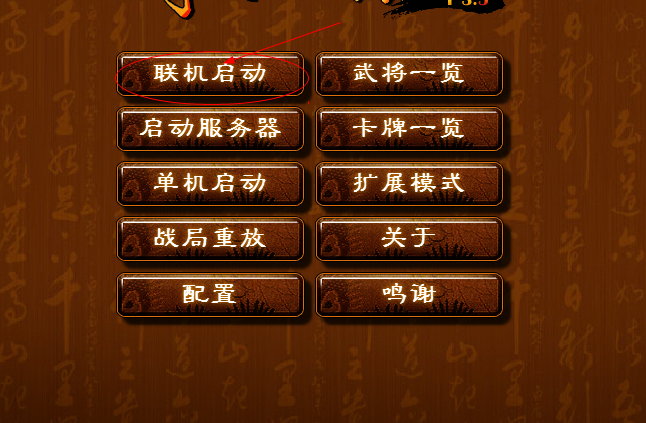646x423 pixels.
Task: Open the 配置 settings
Action: (210, 294)
